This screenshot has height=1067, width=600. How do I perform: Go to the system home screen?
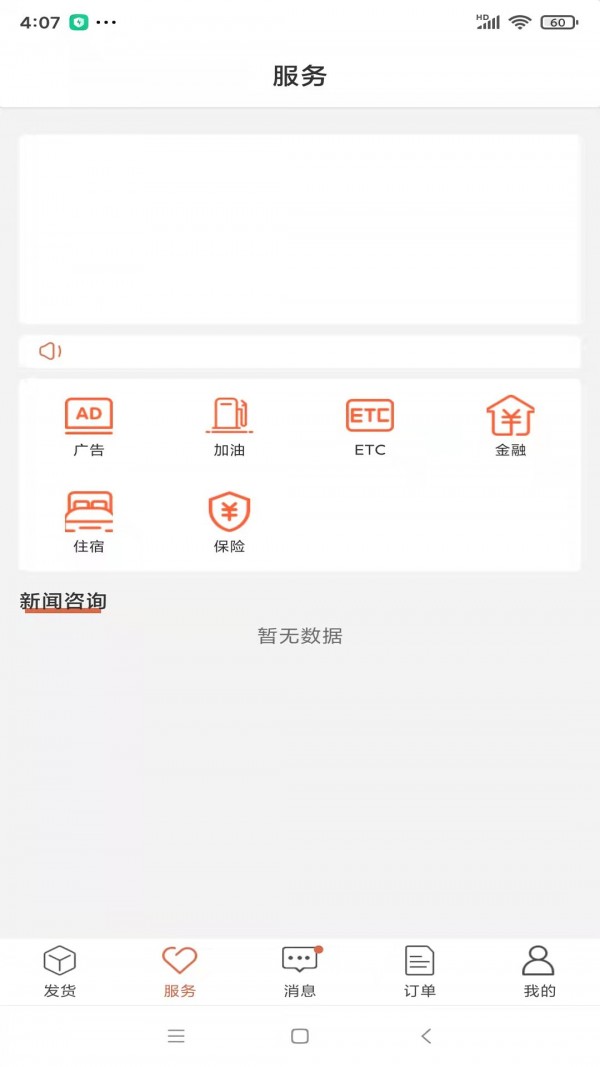(300, 1036)
